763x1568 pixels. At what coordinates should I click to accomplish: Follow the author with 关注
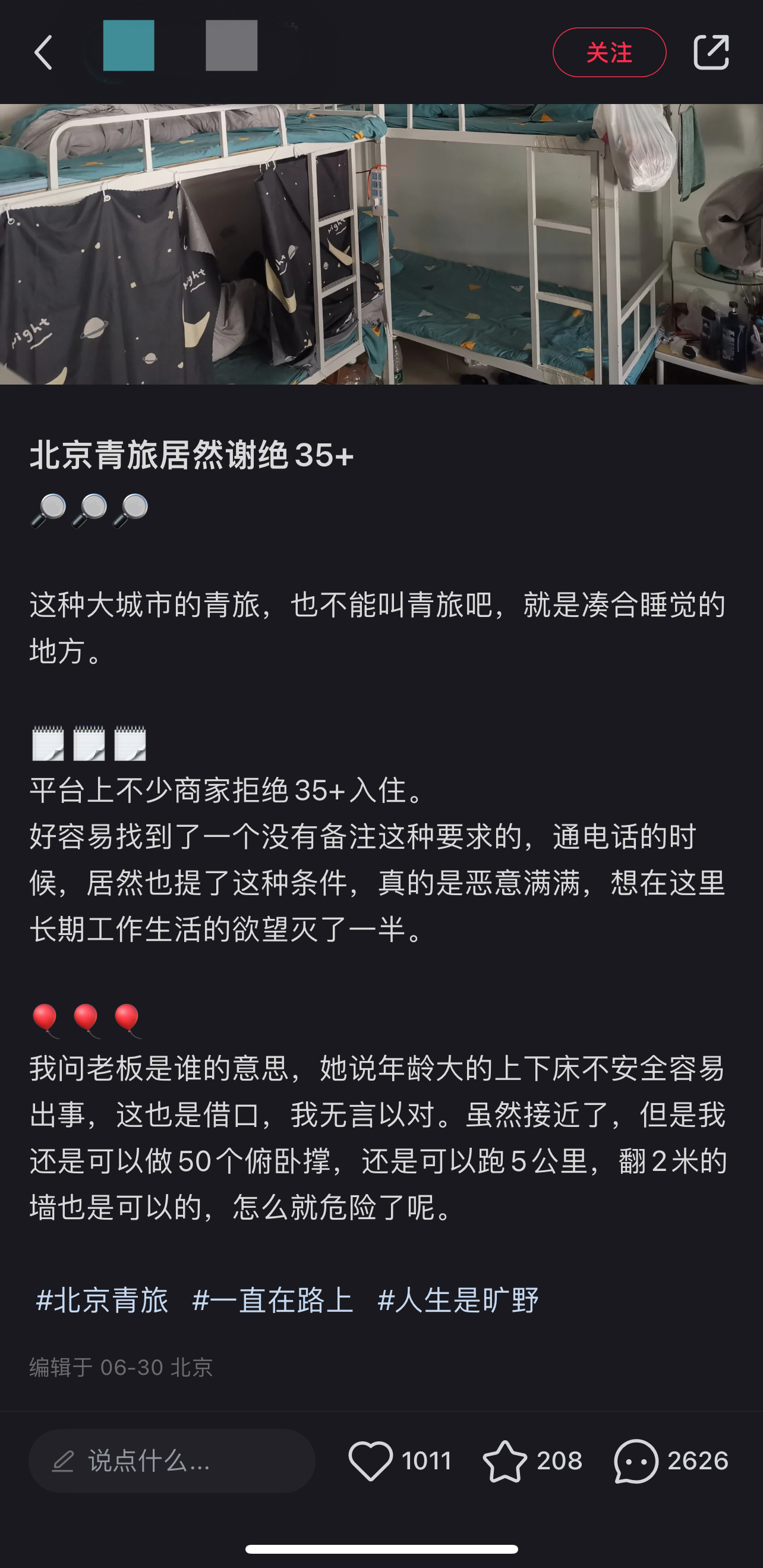click(608, 52)
